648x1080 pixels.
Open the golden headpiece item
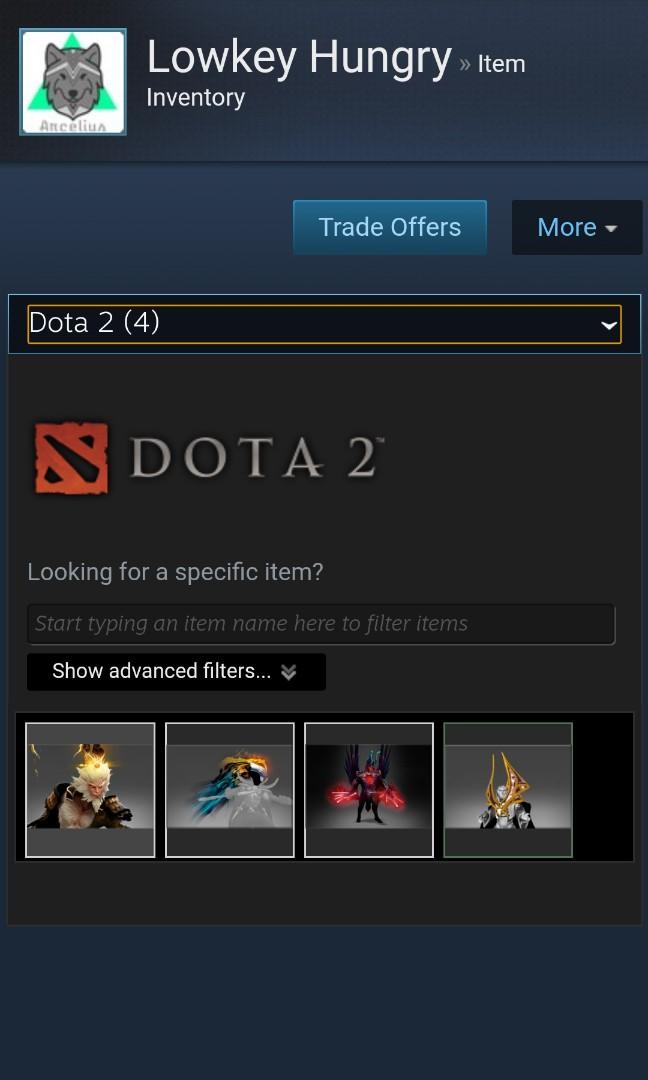tap(508, 789)
